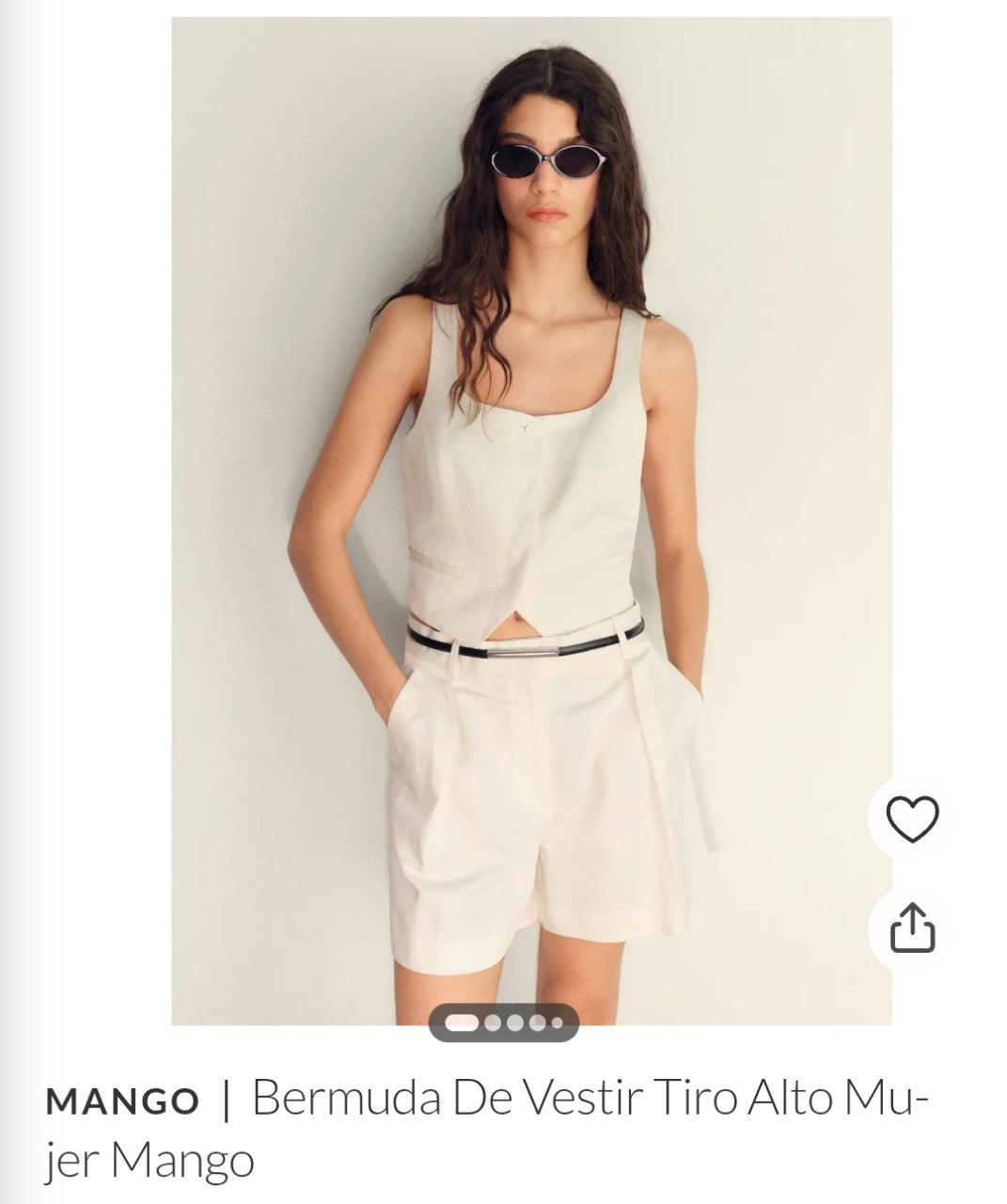Share this Mango product
The height and width of the screenshot is (1204, 1007).
(912, 927)
